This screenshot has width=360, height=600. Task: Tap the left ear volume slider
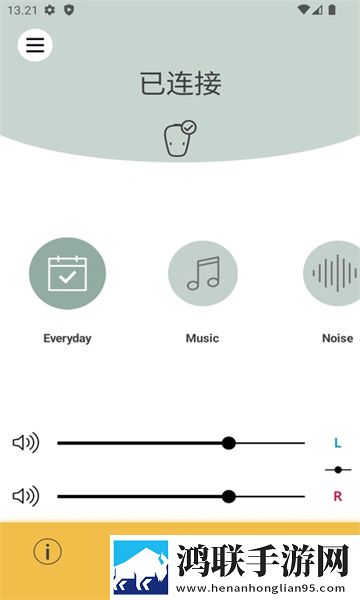click(181, 443)
